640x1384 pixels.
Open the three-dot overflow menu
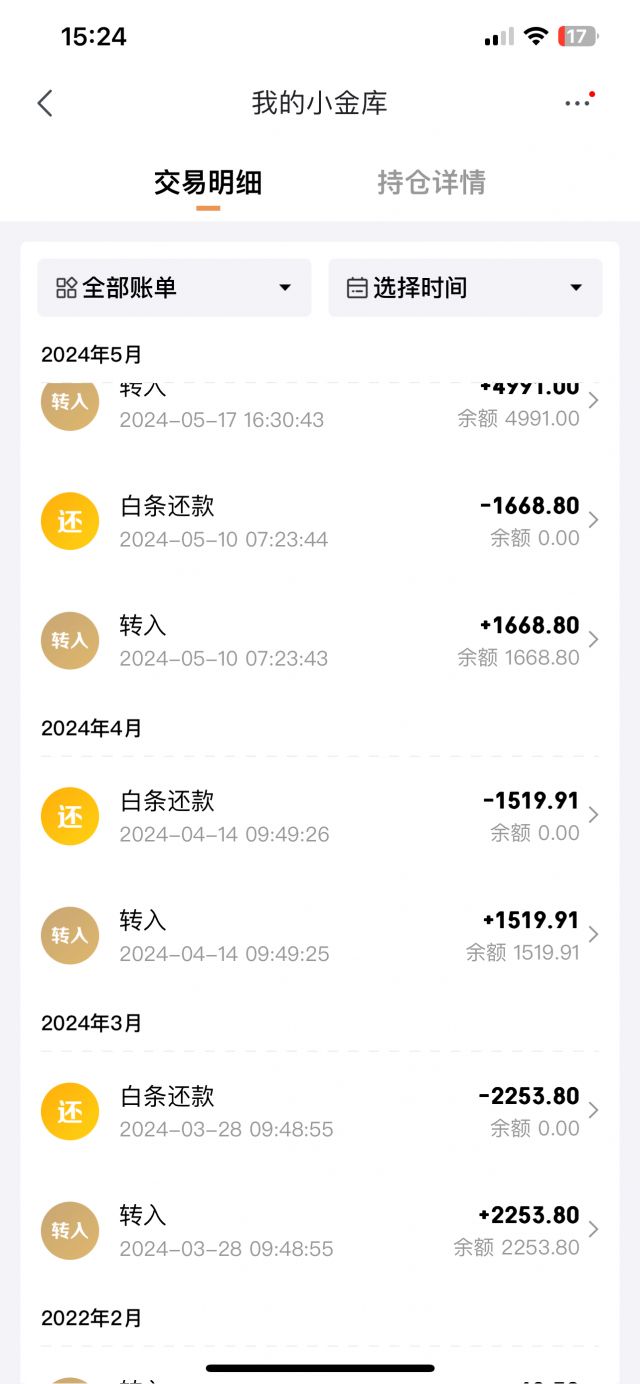tap(578, 102)
